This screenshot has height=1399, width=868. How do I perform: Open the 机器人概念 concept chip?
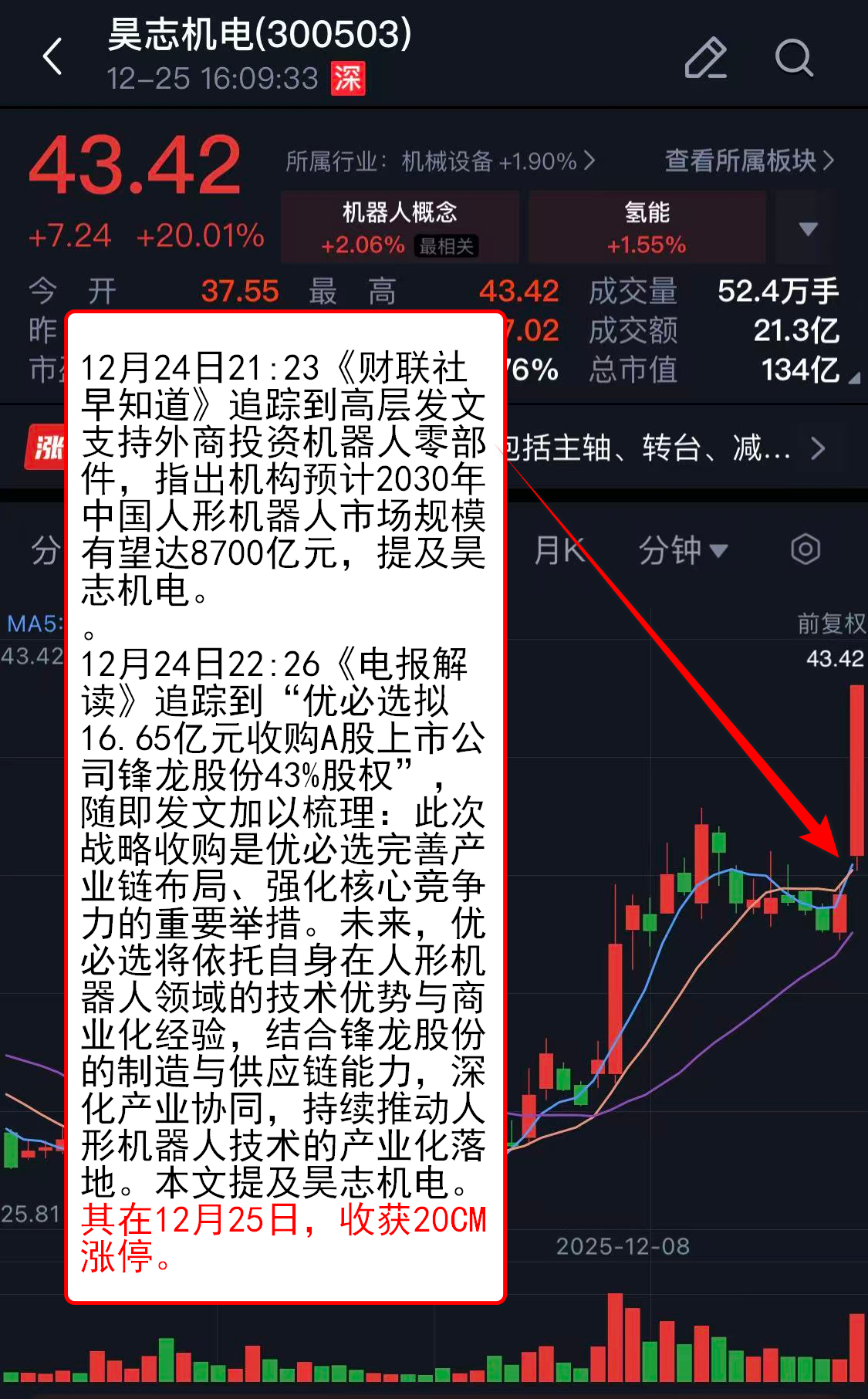click(x=400, y=228)
